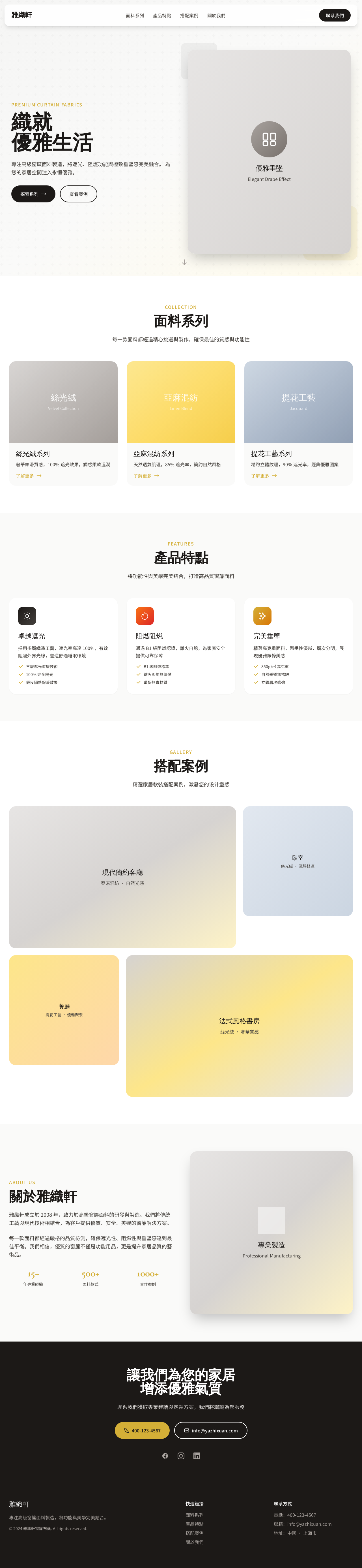The image size is (362, 1568).
Task: Open the LinkedIn icon
Action: point(197,1456)
